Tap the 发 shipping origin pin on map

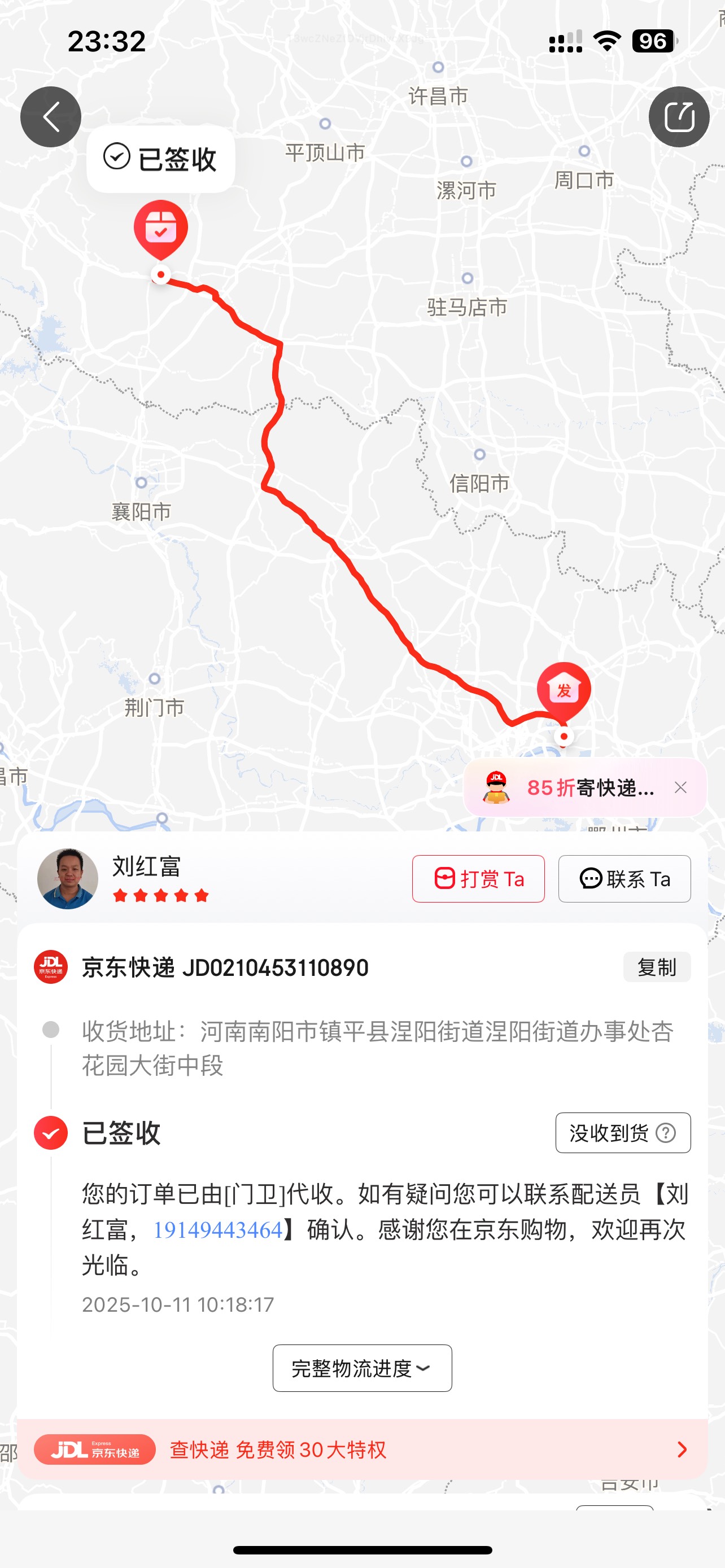click(x=564, y=690)
